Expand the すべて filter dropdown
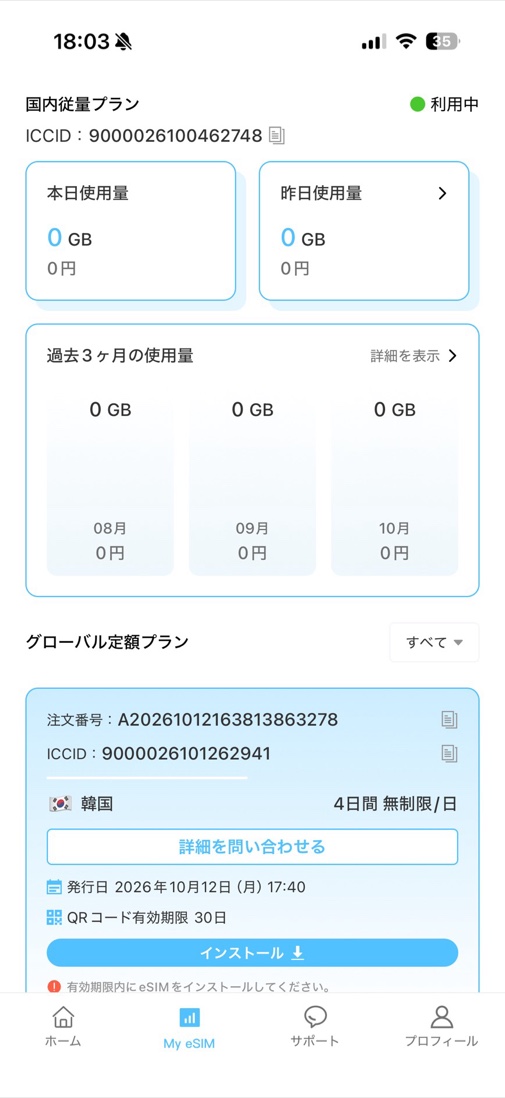Image resolution: width=505 pixels, height=1098 pixels. pyautogui.click(x=434, y=642)
